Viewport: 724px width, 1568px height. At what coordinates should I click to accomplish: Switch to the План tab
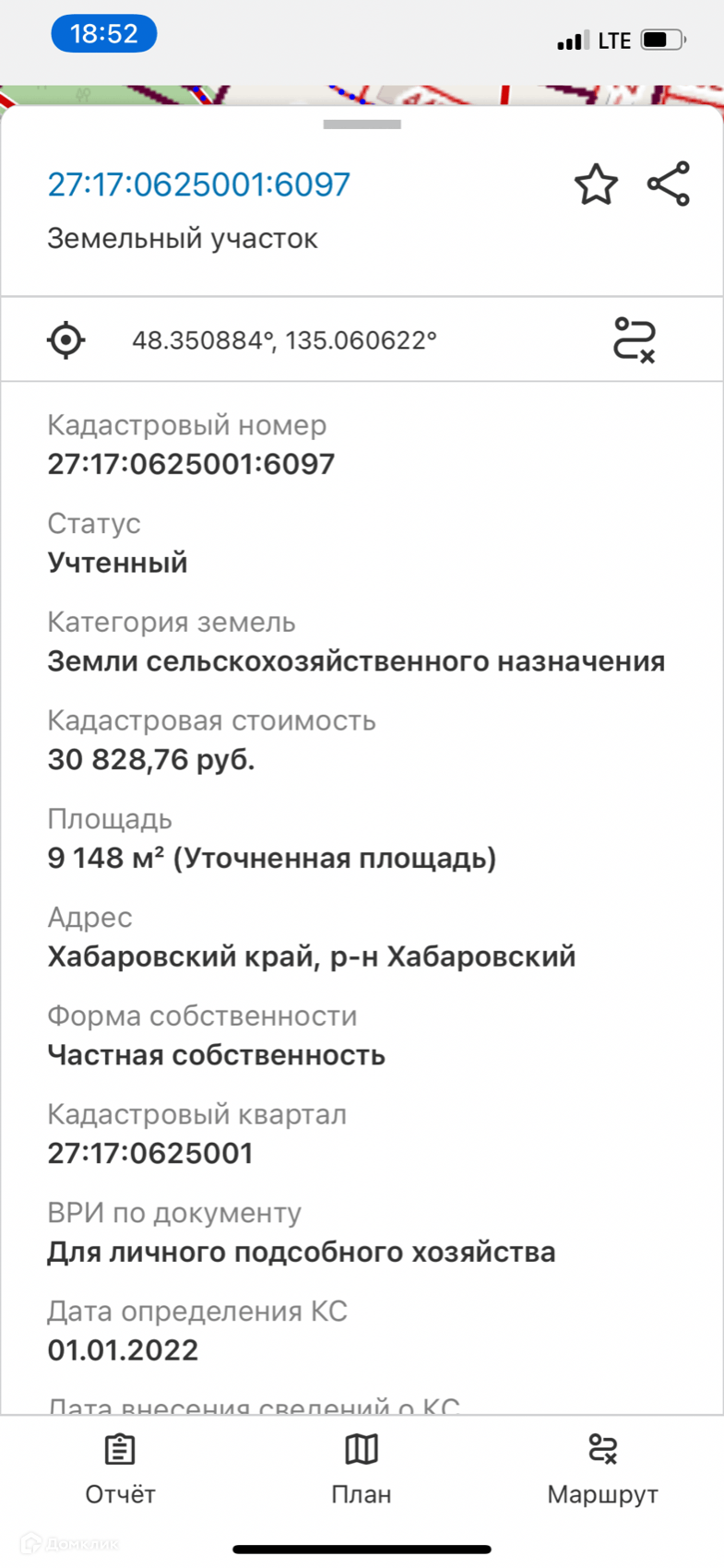click(x=362, y=1468)
